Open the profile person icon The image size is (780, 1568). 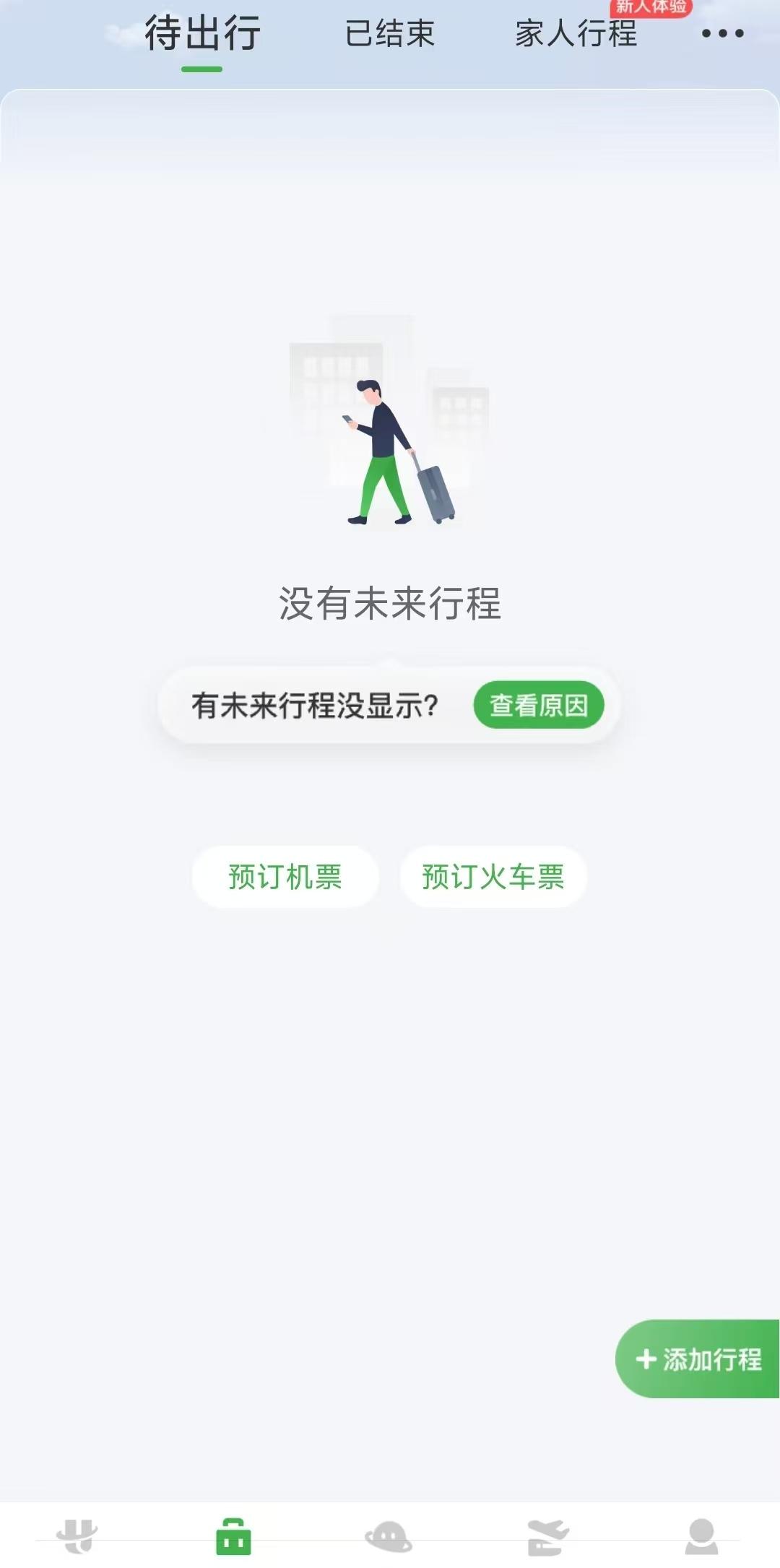tap(702, 1535)
